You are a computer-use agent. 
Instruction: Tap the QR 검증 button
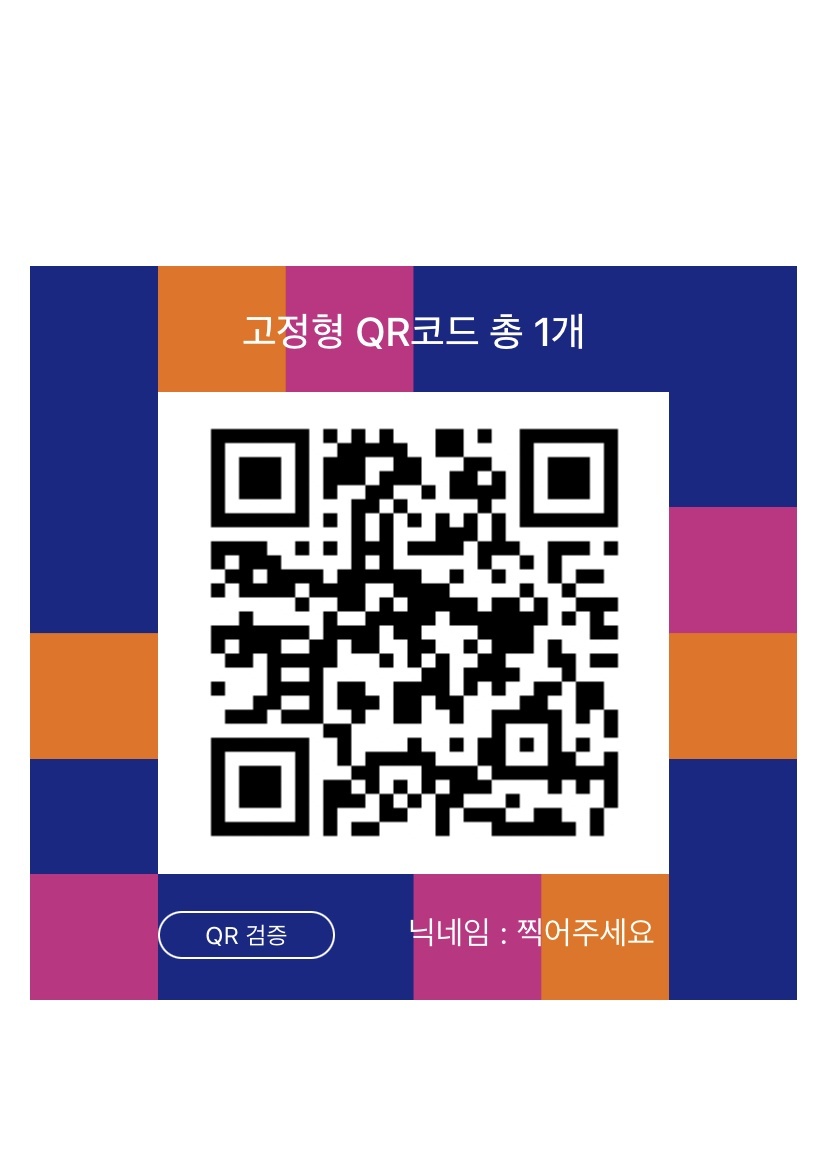pyautogui.click(x=246, y=935)
